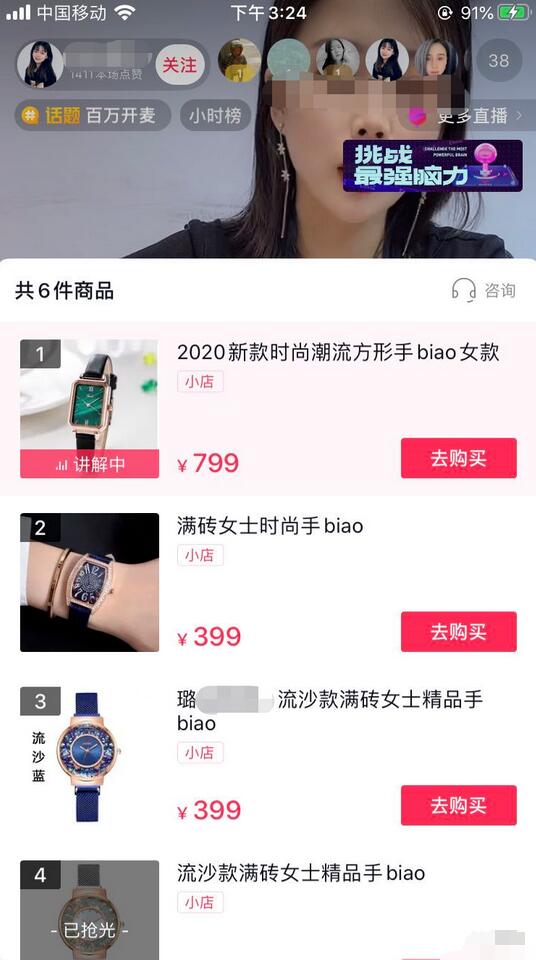Tap 去购买 for 满砖女士时尚手biao
Screen dimensions: 536x960
click(x=459, y=632)
